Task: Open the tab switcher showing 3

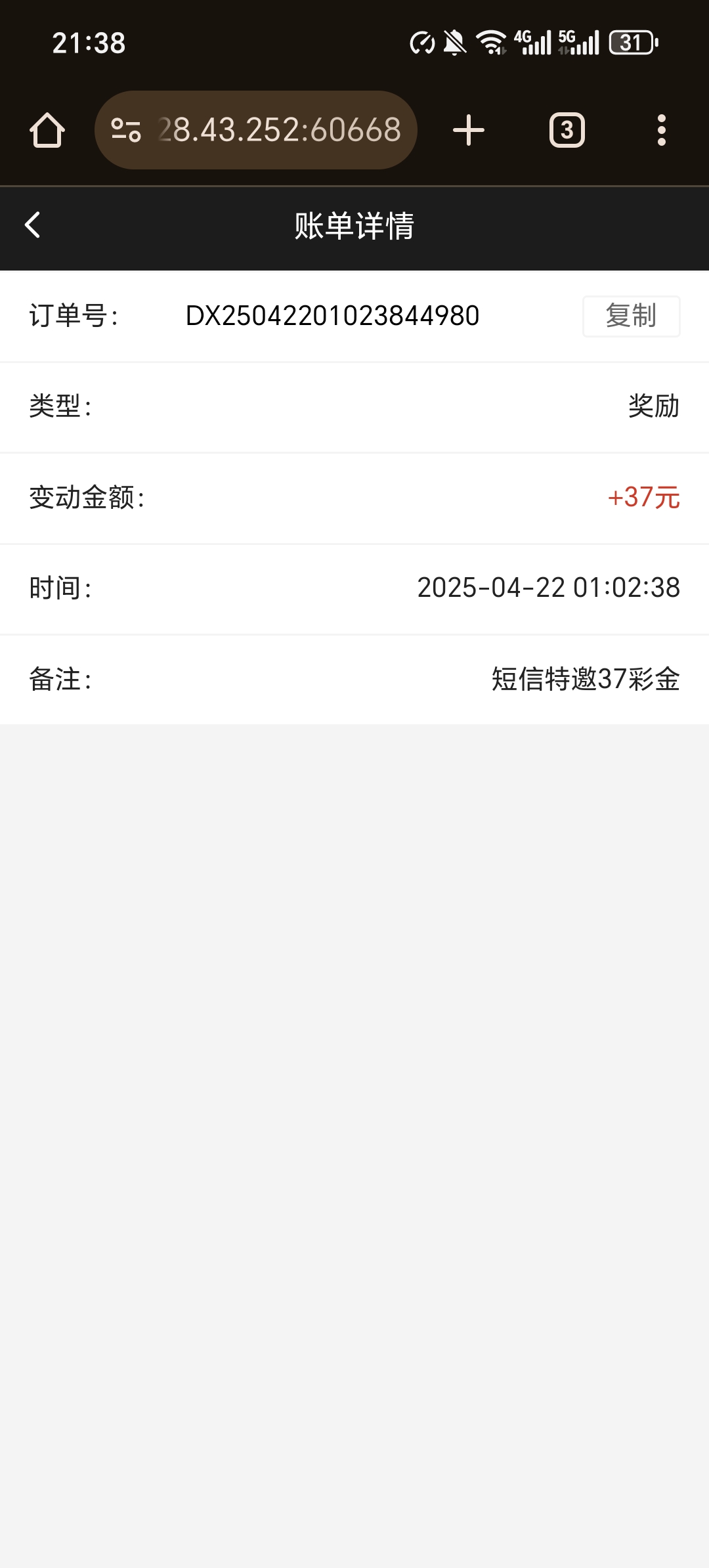Action: (x=567, y=130)
